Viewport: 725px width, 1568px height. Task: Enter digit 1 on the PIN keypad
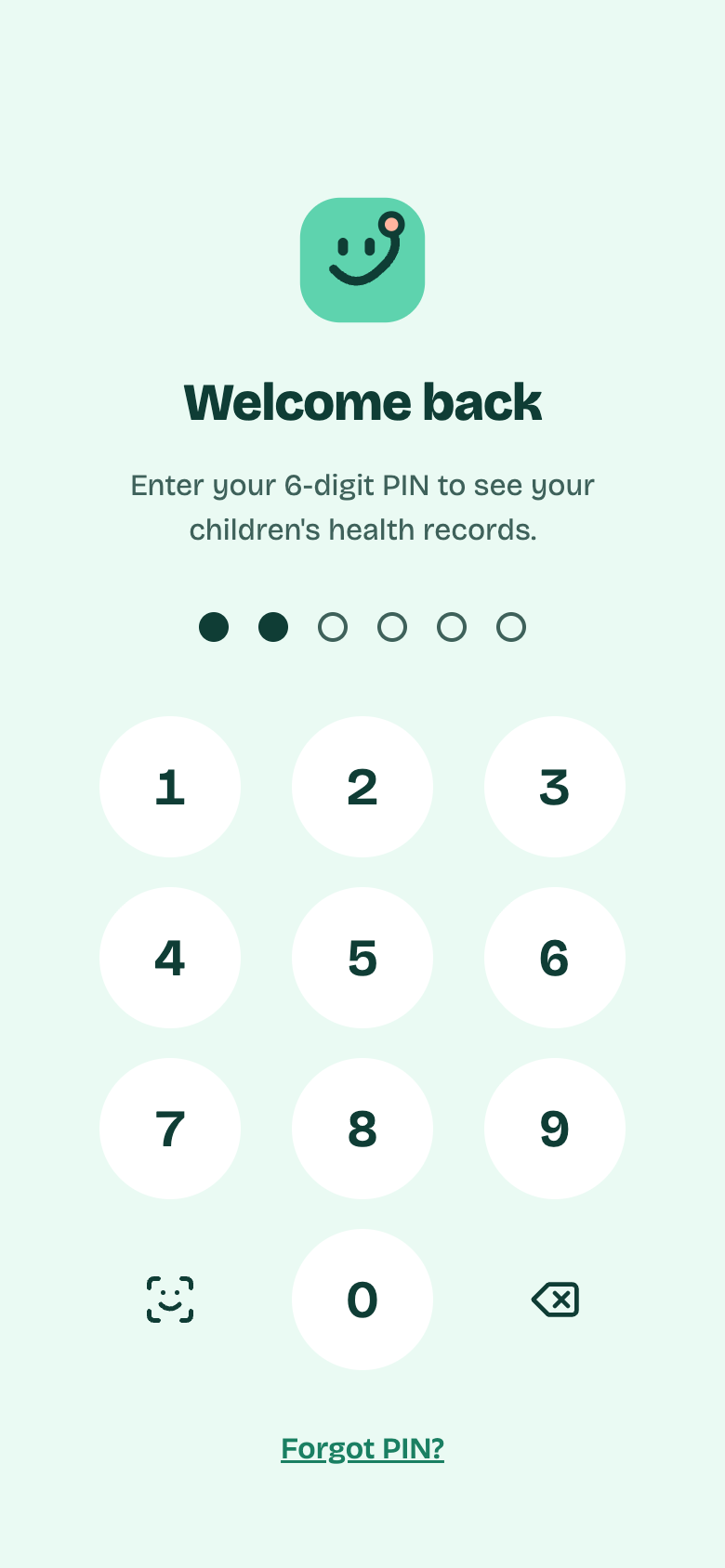[x=170, y=787]
